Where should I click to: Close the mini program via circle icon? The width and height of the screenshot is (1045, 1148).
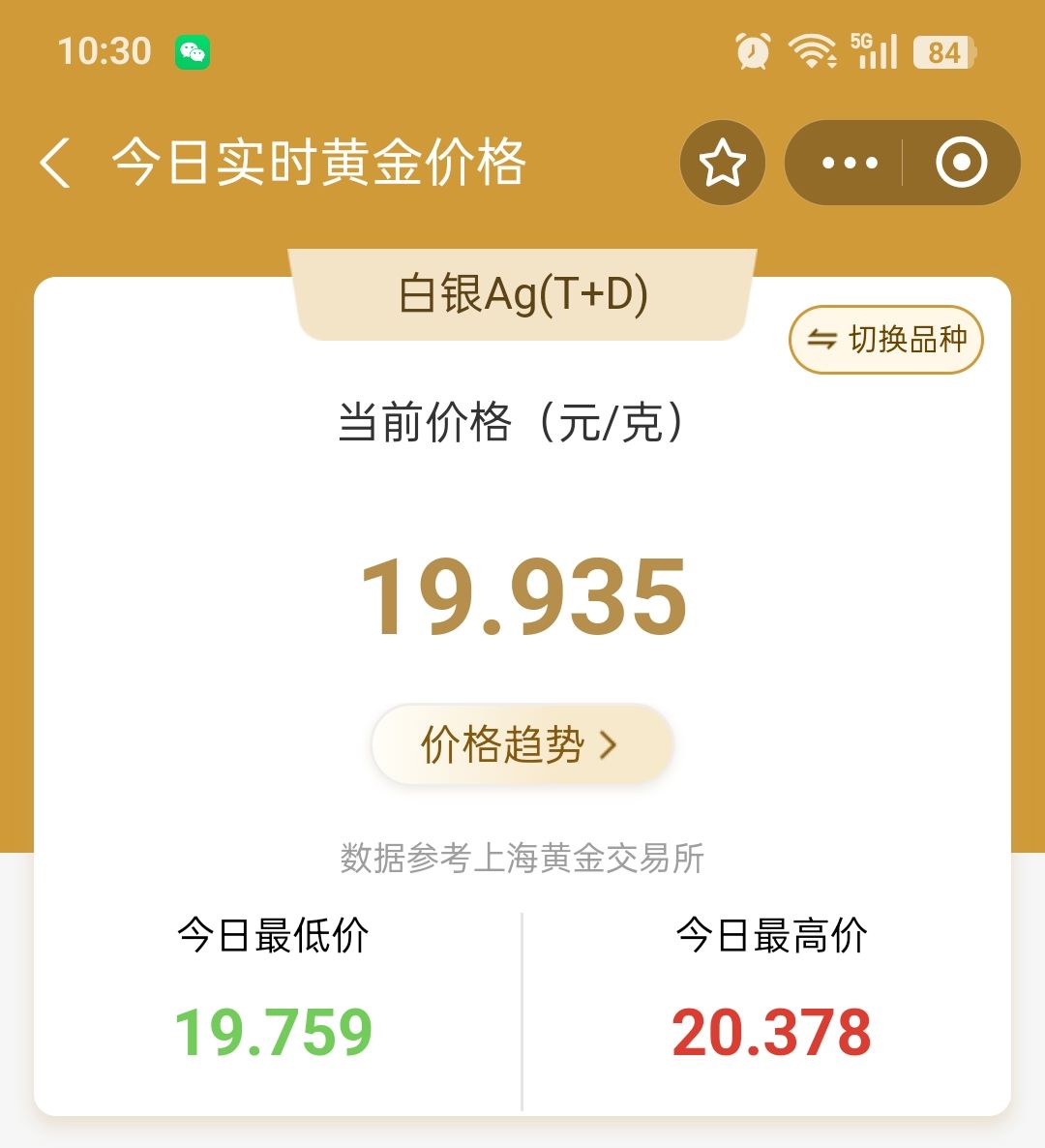click(x=961, y=163)
